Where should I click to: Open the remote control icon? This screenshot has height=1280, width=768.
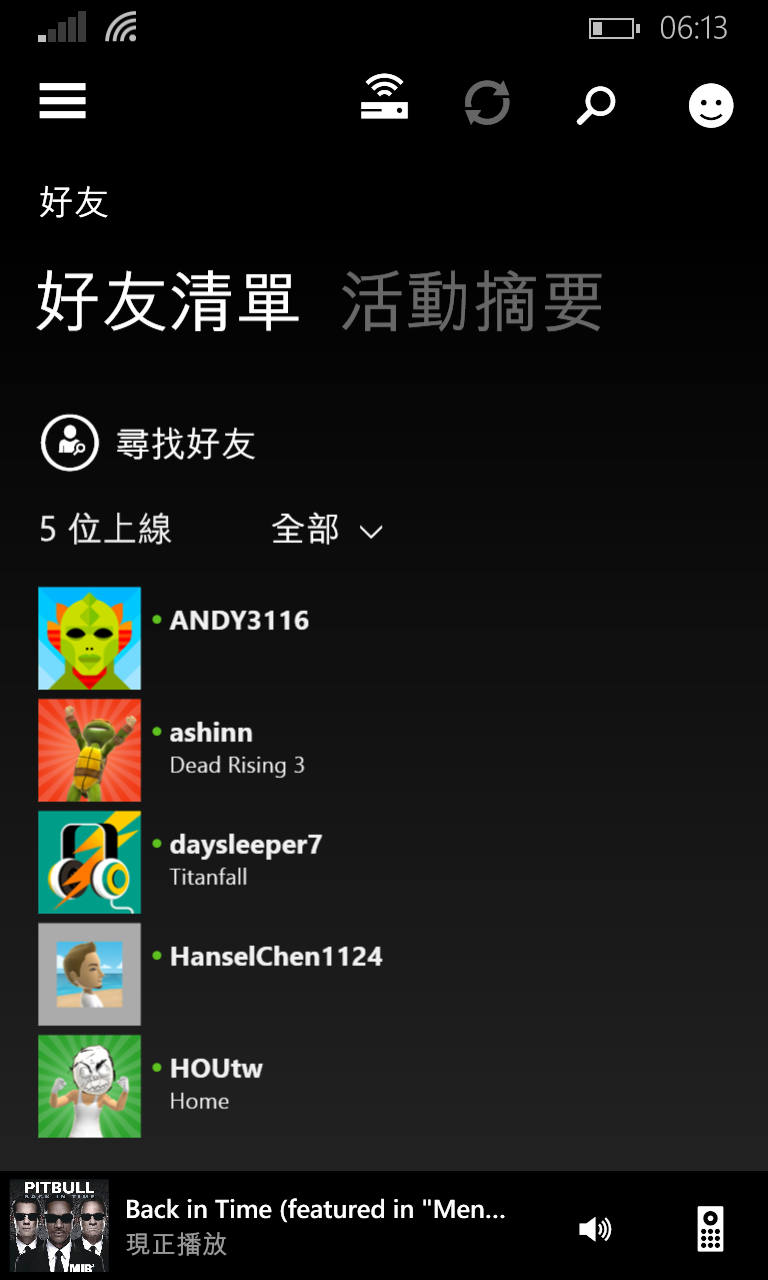(711, 1229)
